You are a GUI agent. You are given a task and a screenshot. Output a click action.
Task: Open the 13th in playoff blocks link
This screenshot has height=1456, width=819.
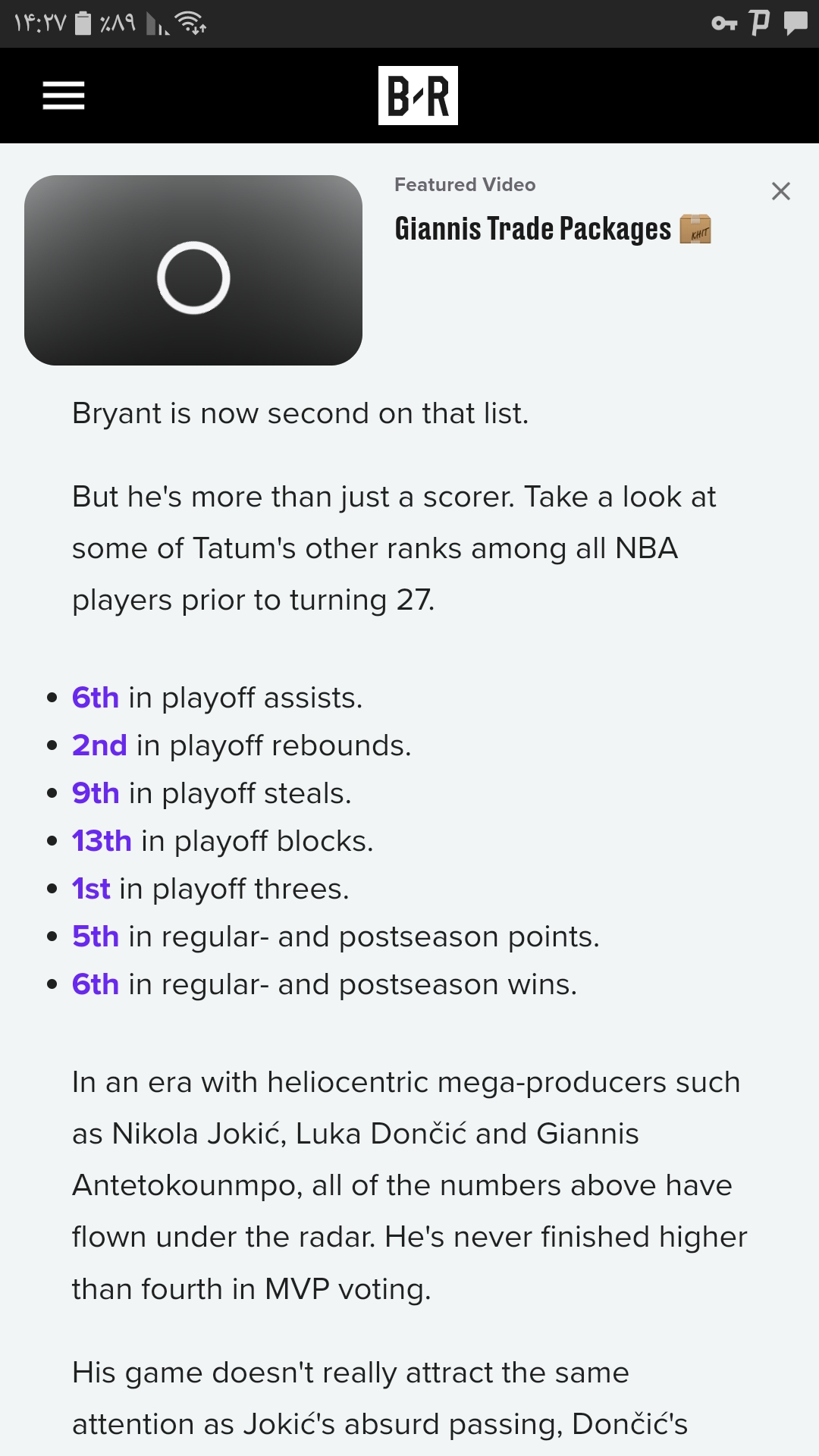click(x=102, y=841)
